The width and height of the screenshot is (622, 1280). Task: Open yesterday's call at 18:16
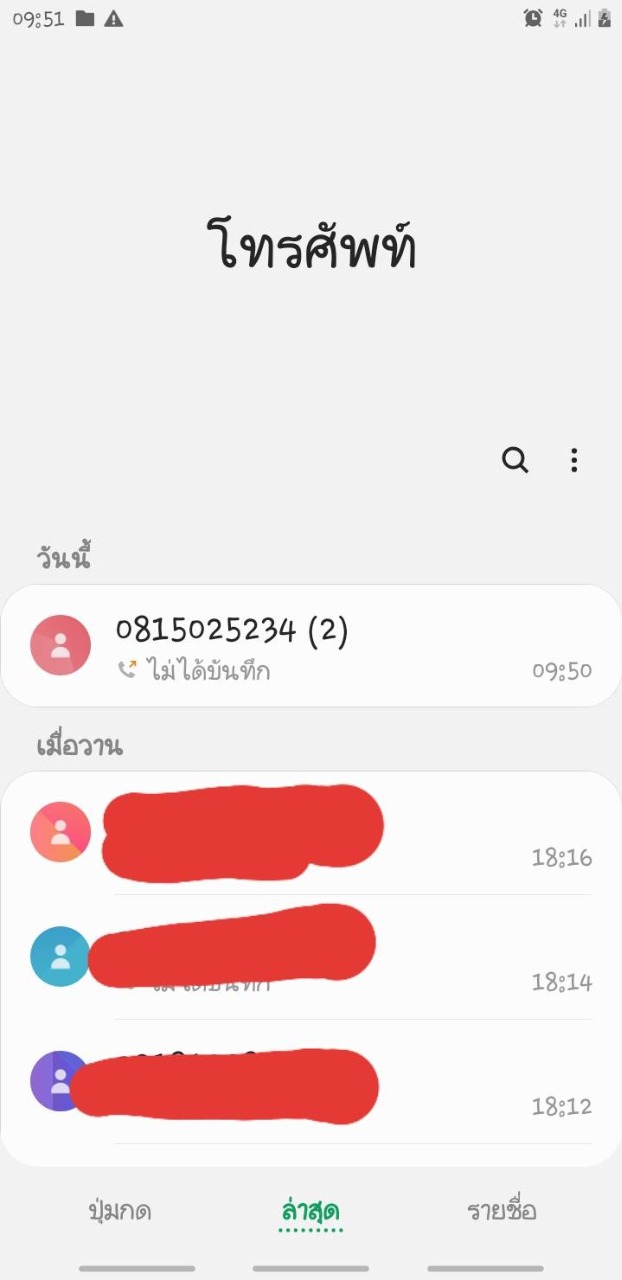tap(310, 833)
